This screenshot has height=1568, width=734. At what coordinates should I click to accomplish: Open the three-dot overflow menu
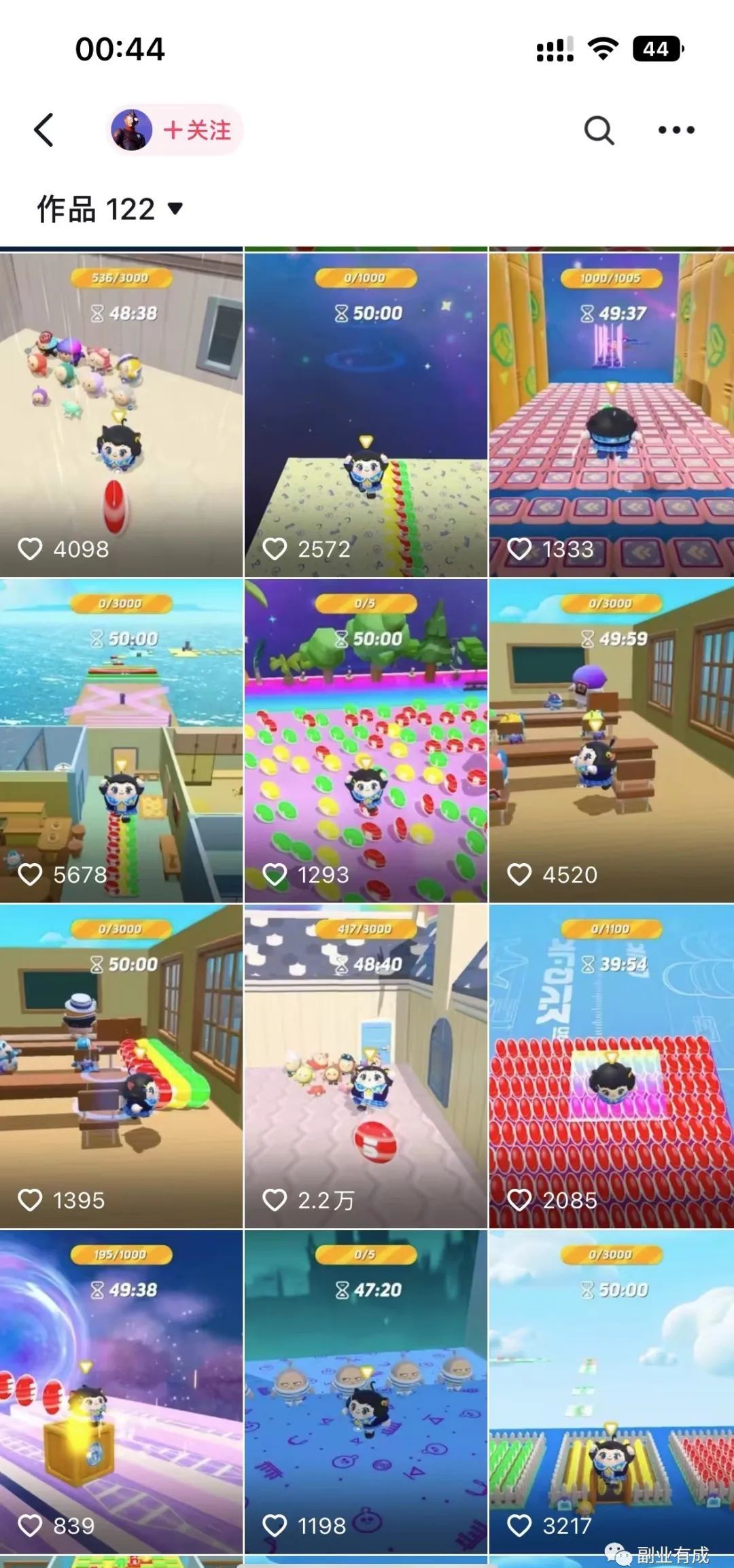click(x=676, y=130)
